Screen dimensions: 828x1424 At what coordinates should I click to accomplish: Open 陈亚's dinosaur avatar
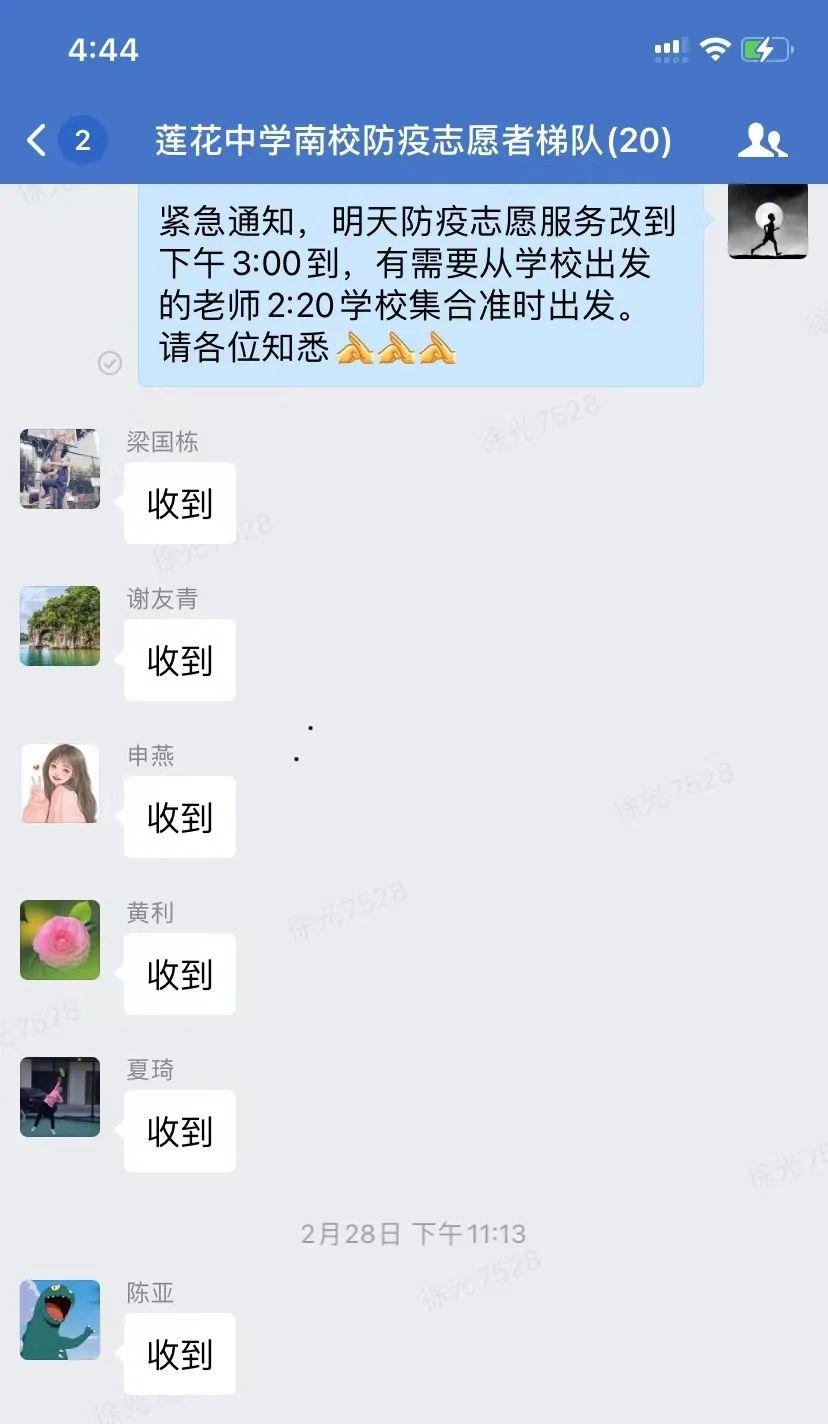[60, 1320]
